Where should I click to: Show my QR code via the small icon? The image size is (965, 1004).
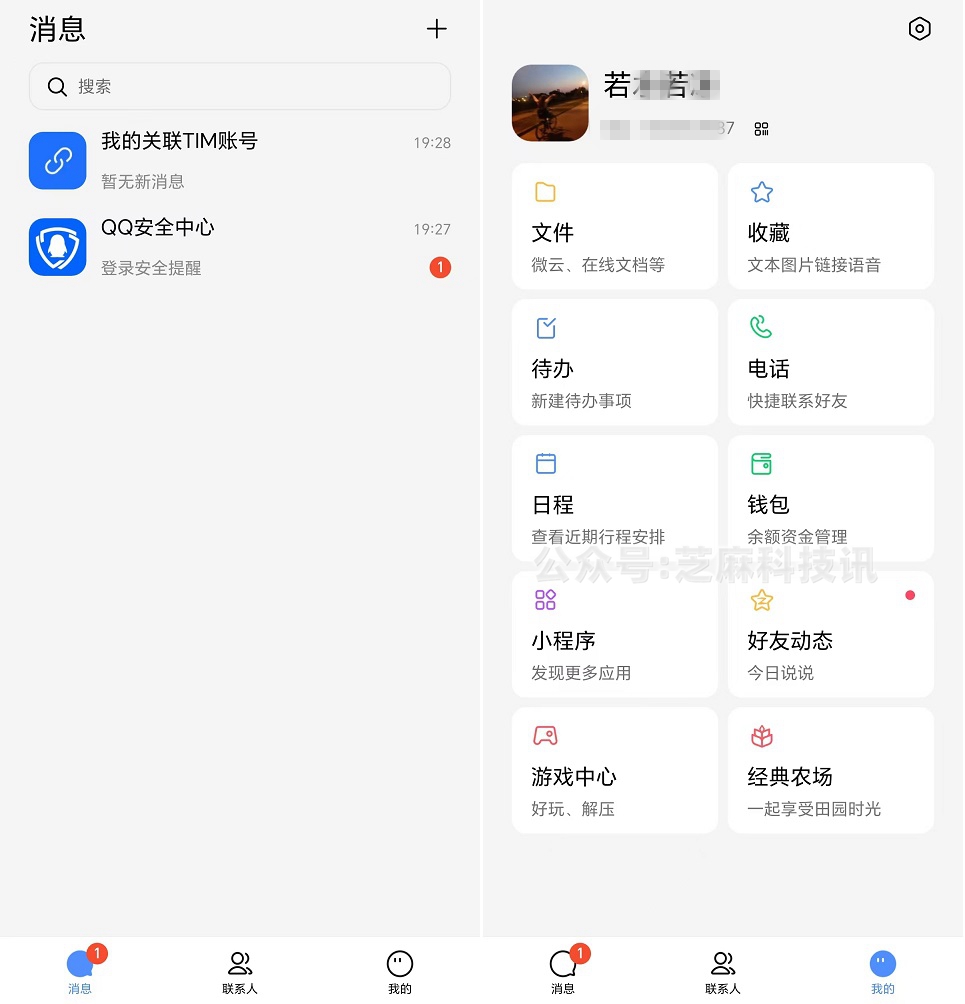pos(762,129)
